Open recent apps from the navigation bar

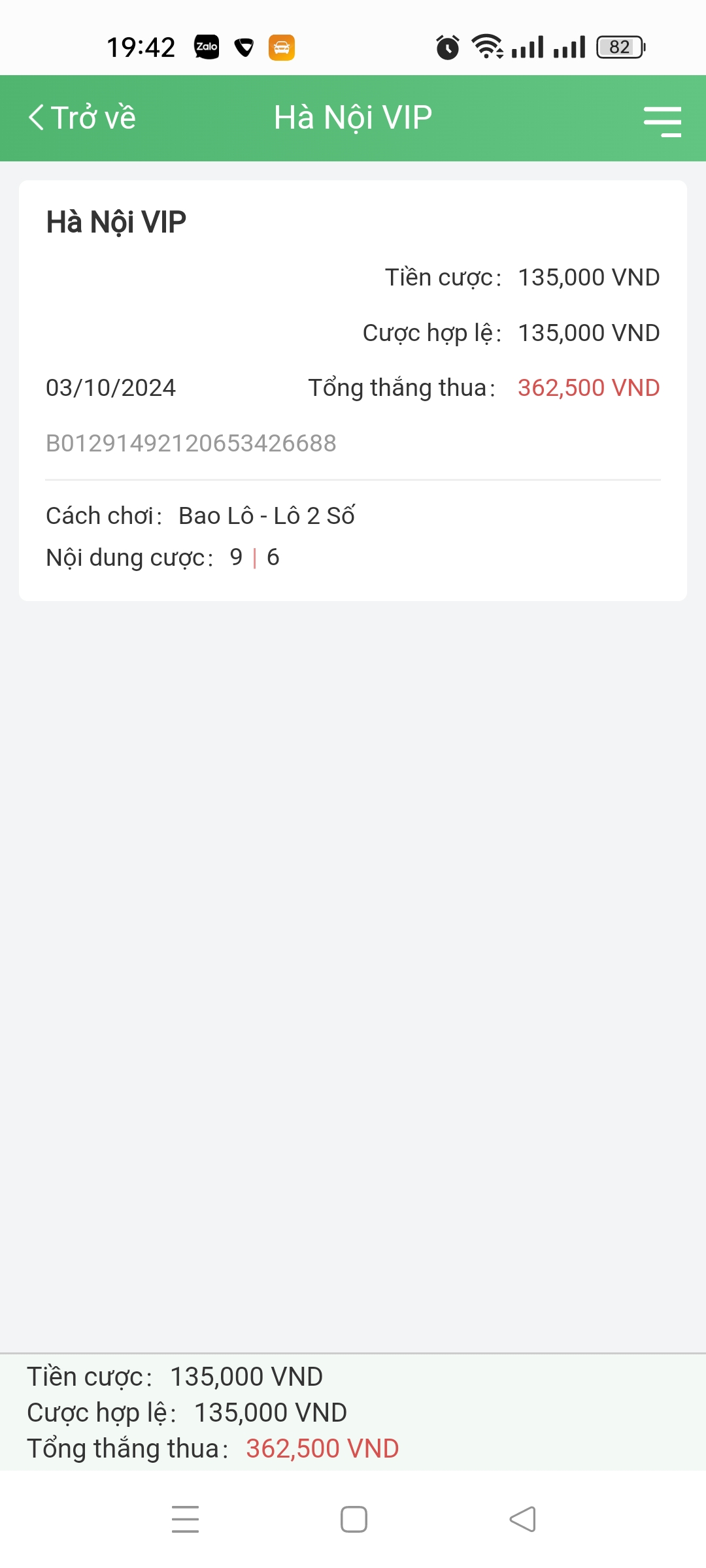185,1519
